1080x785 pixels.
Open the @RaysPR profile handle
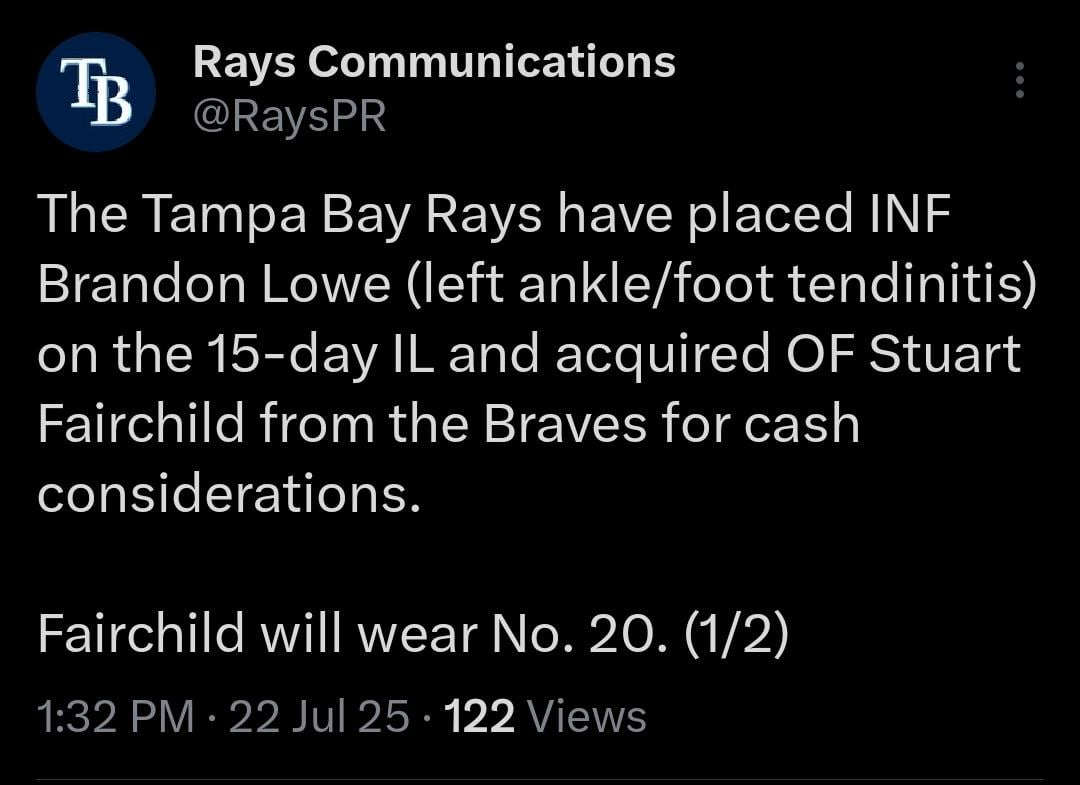point(289,117)
